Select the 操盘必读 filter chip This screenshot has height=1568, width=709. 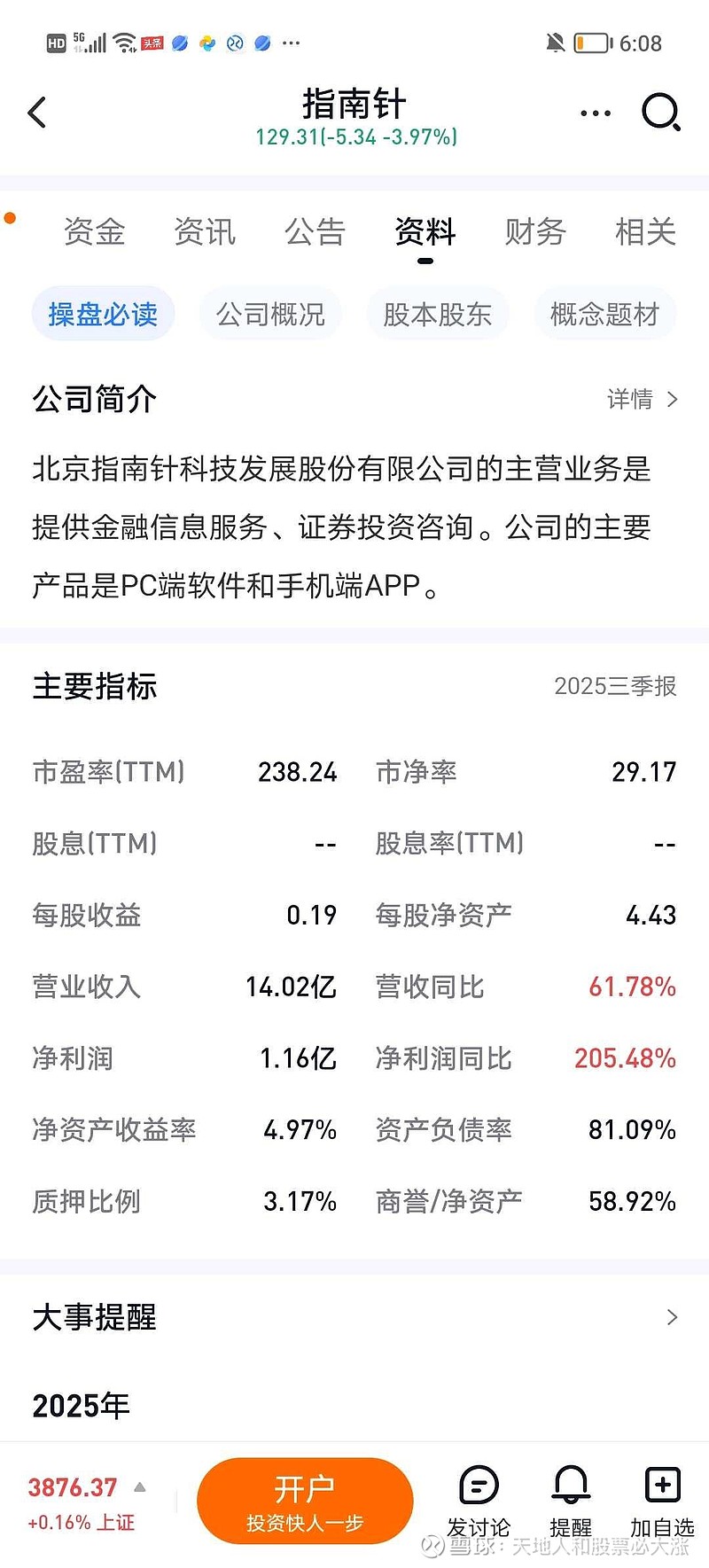103,314
